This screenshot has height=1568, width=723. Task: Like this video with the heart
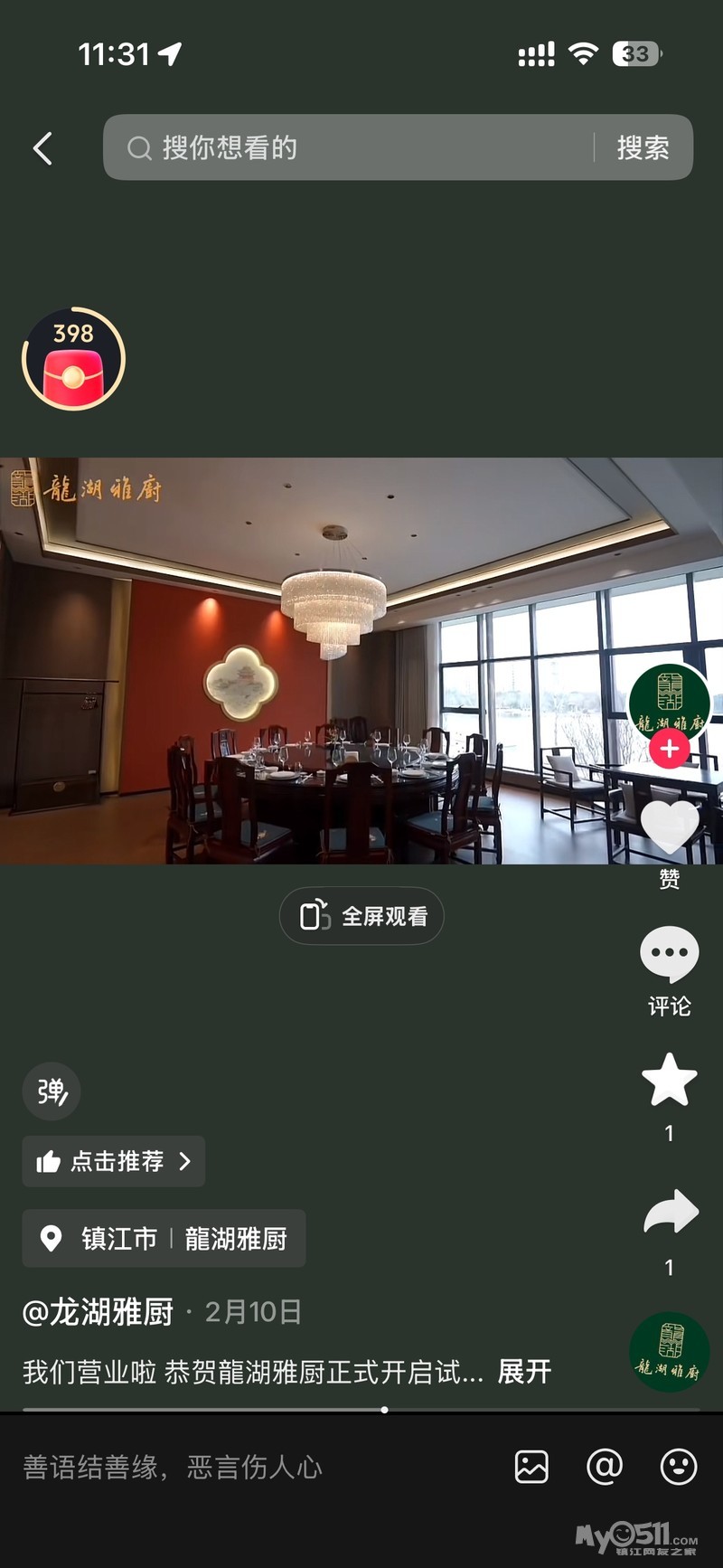[x=669, y=827]
